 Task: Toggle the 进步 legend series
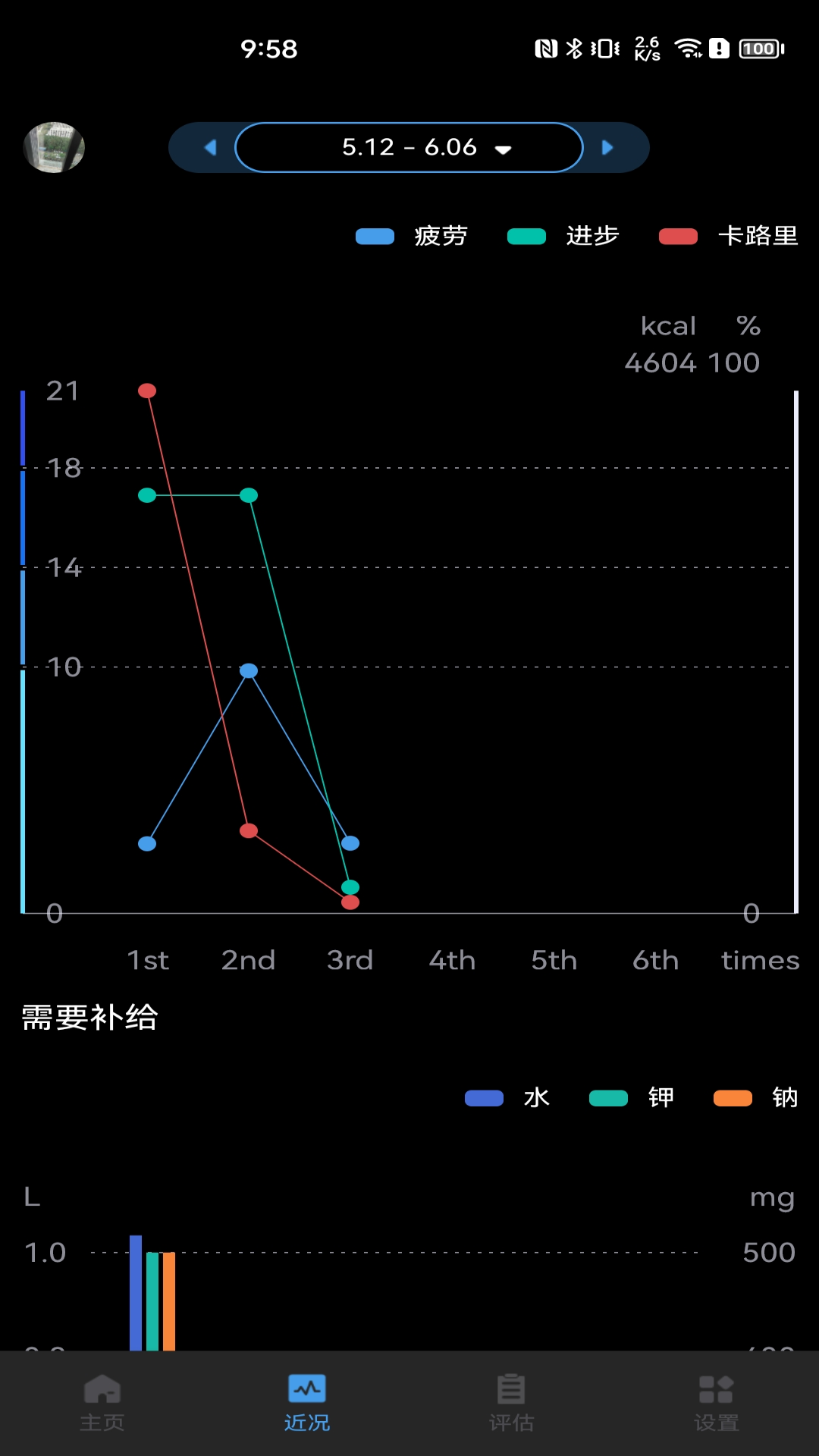(563, 236)
